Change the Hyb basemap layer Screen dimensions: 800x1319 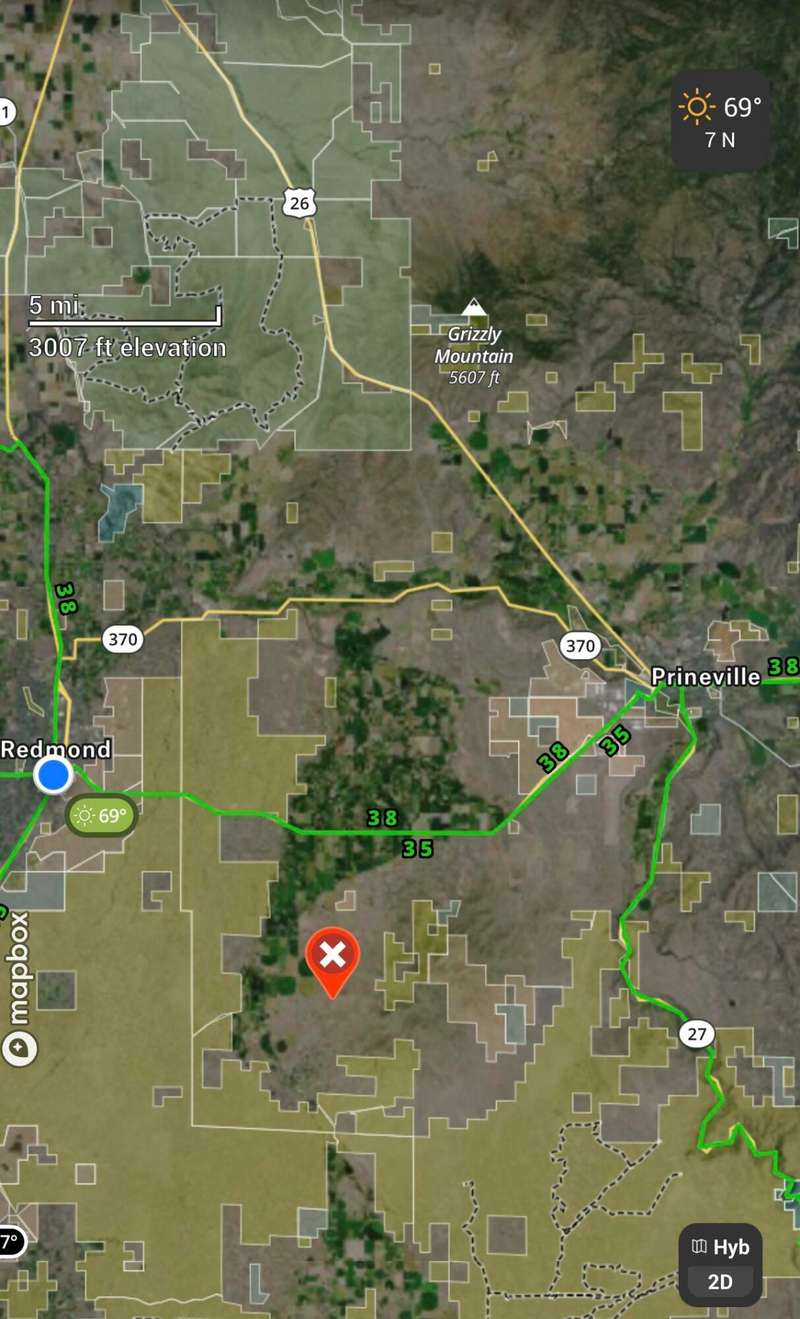pos(720,1247)
